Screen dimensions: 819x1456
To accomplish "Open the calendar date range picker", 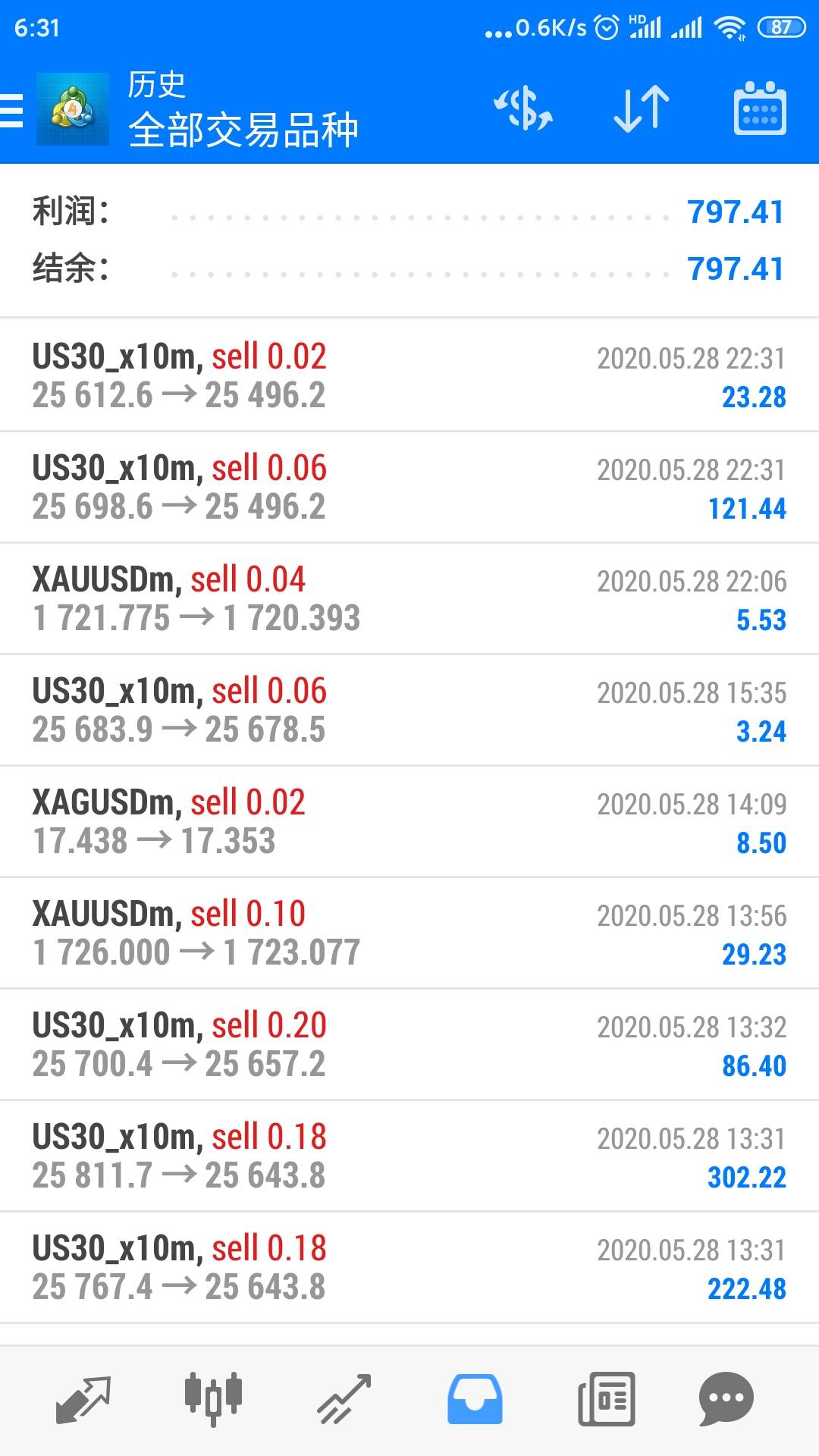I will (x=759, y=109).
